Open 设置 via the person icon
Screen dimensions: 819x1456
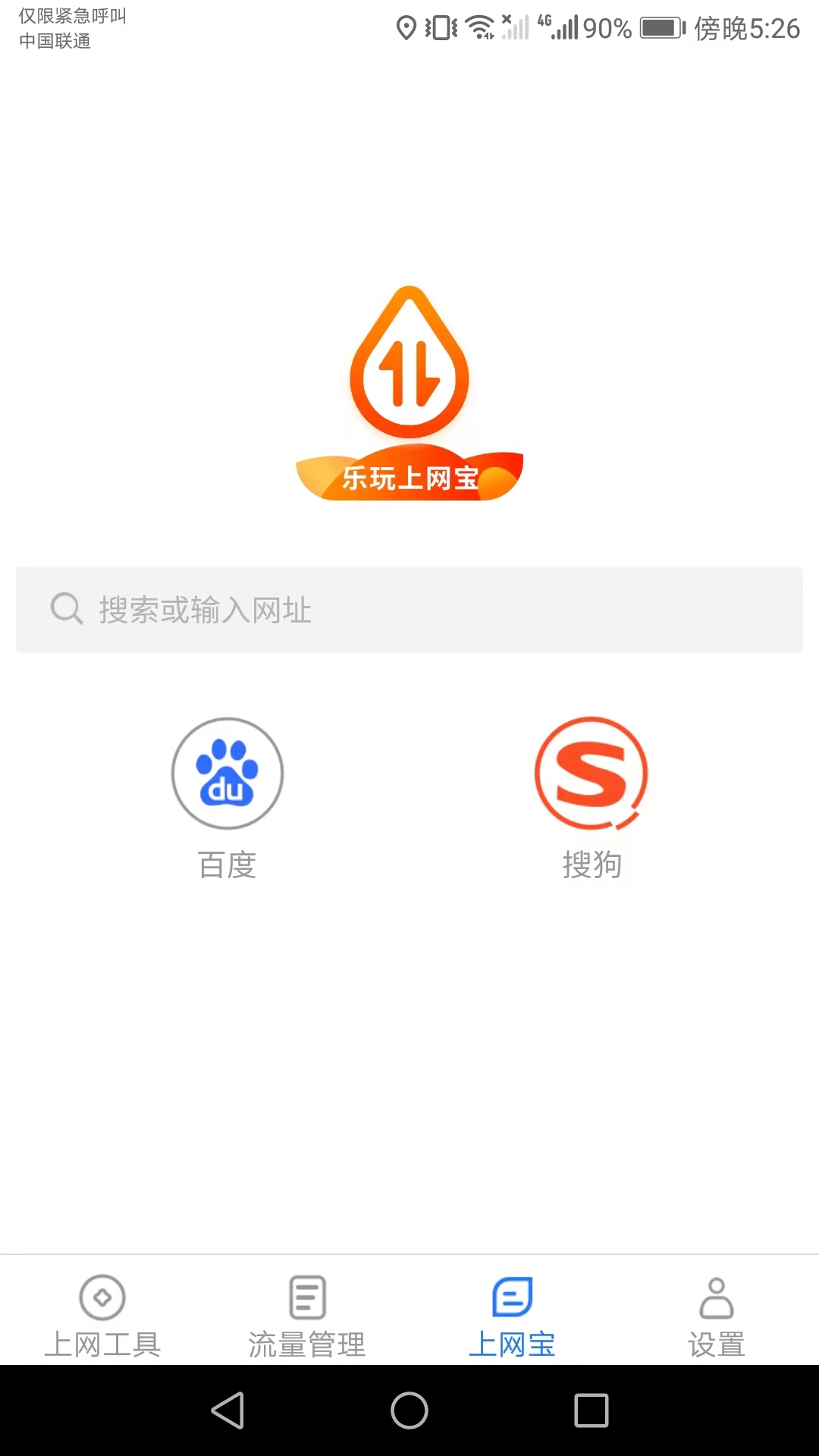716,1298
